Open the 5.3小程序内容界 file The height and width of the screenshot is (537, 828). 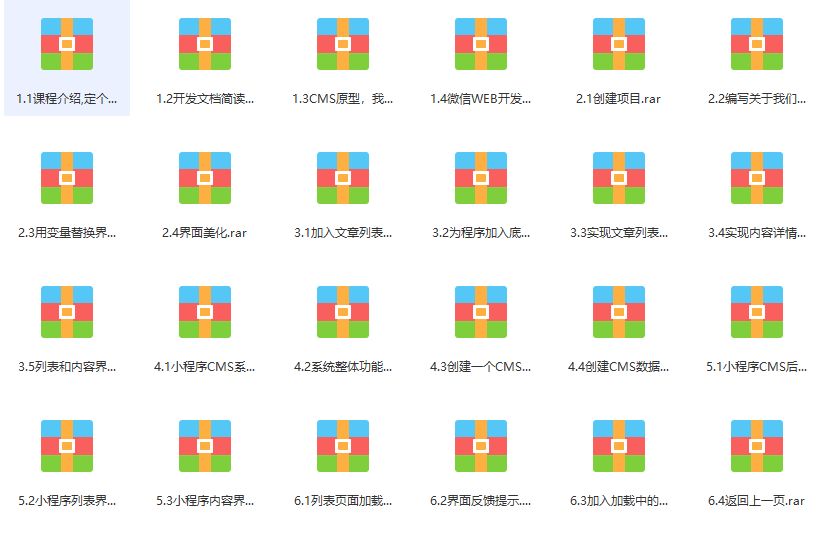[205, 446]
